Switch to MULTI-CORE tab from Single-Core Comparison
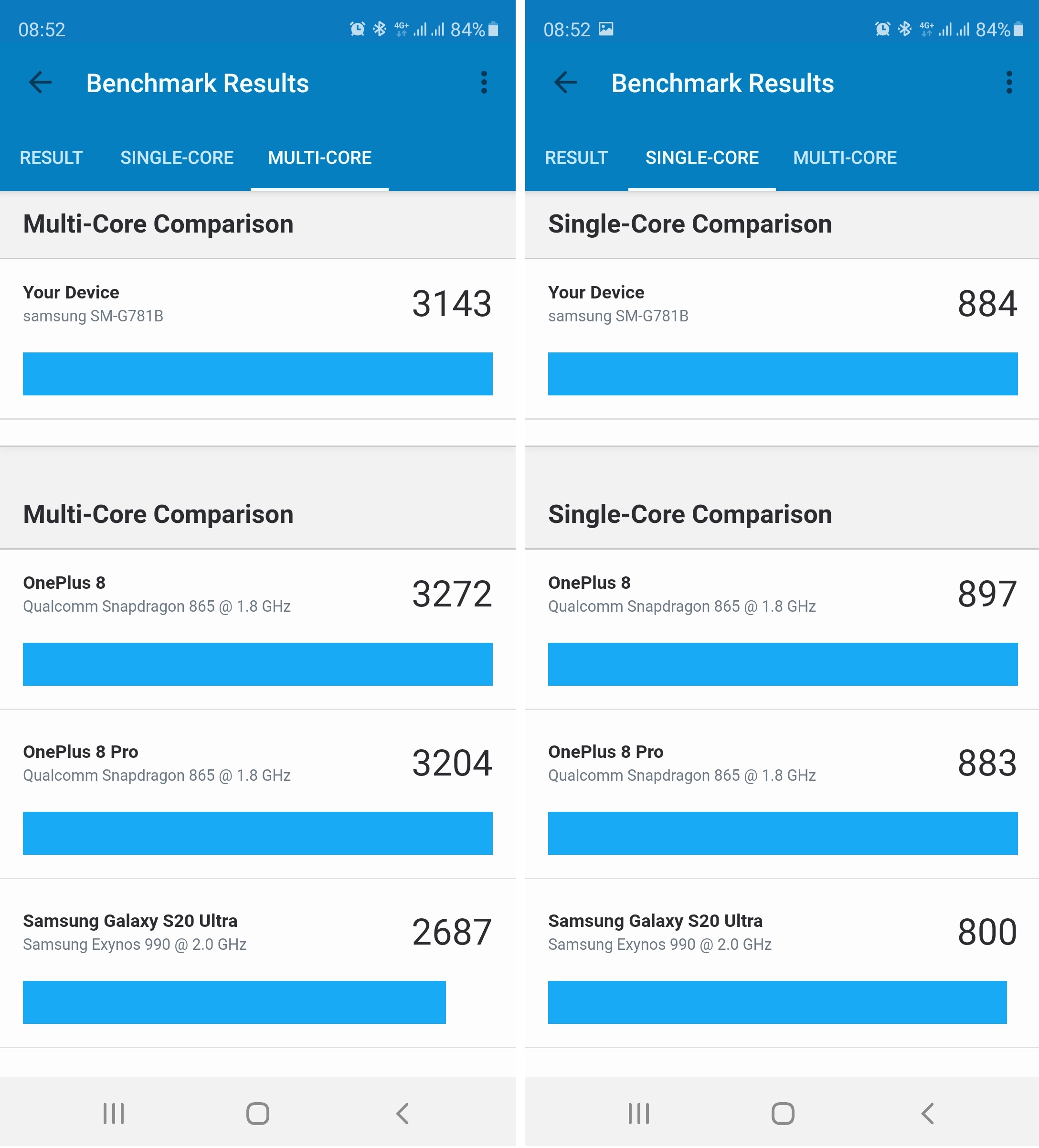This screenshot has width=1039, height=1148. [x=844, y=158]
